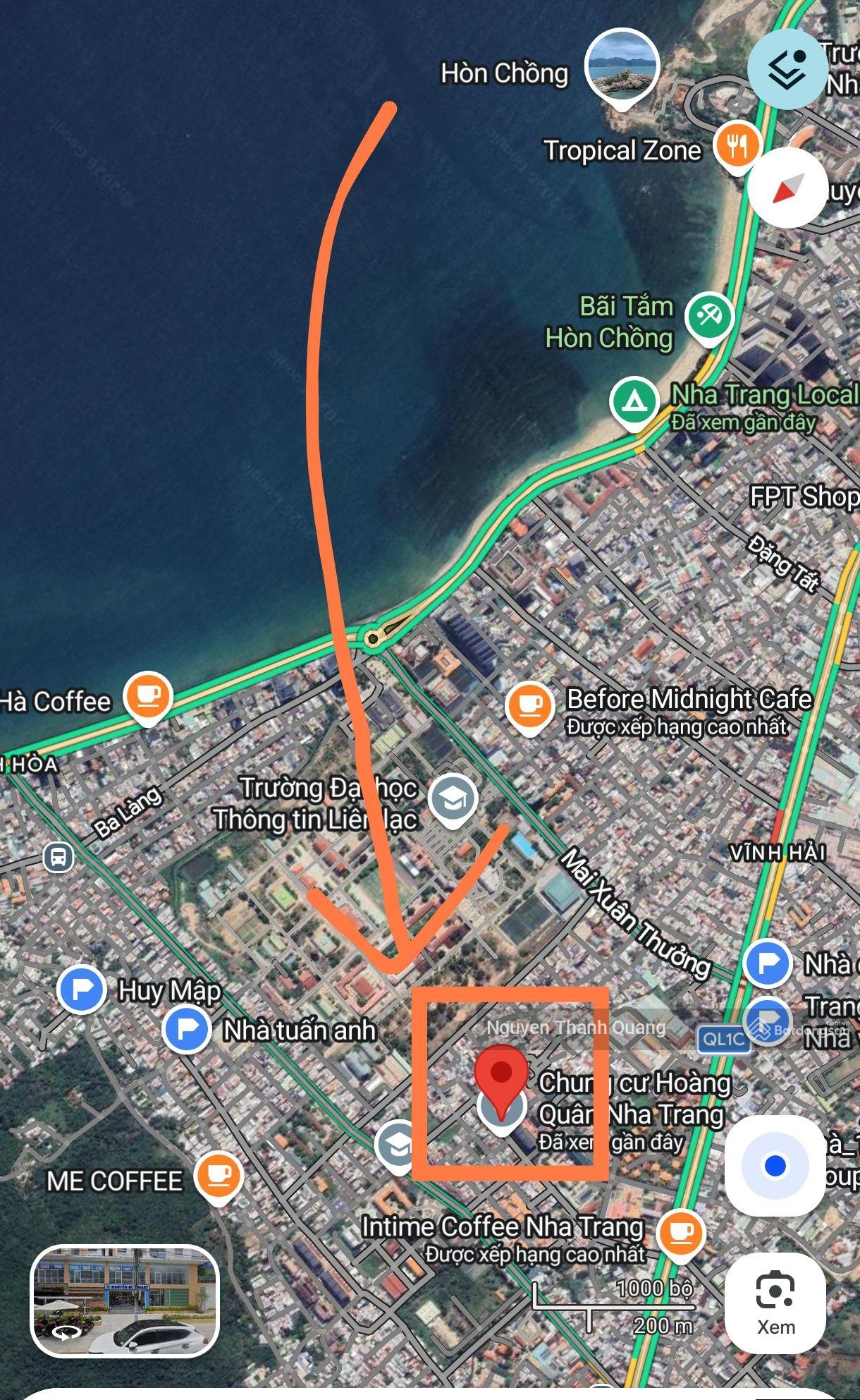Select the Nhà tuấn anh parking marker
Screen dimensions: 860x1400
tap(187, 1029)
